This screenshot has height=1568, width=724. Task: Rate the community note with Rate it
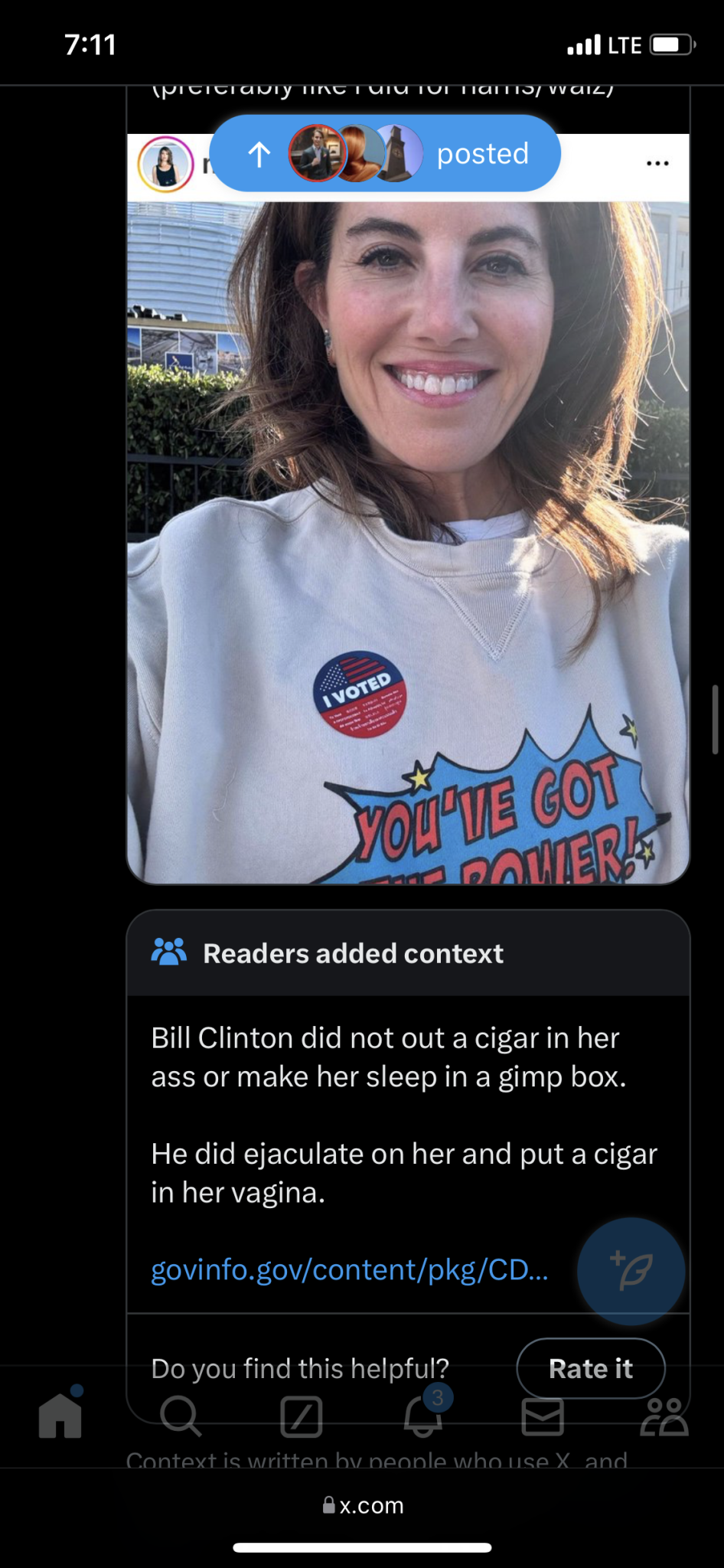(590, 1368)
